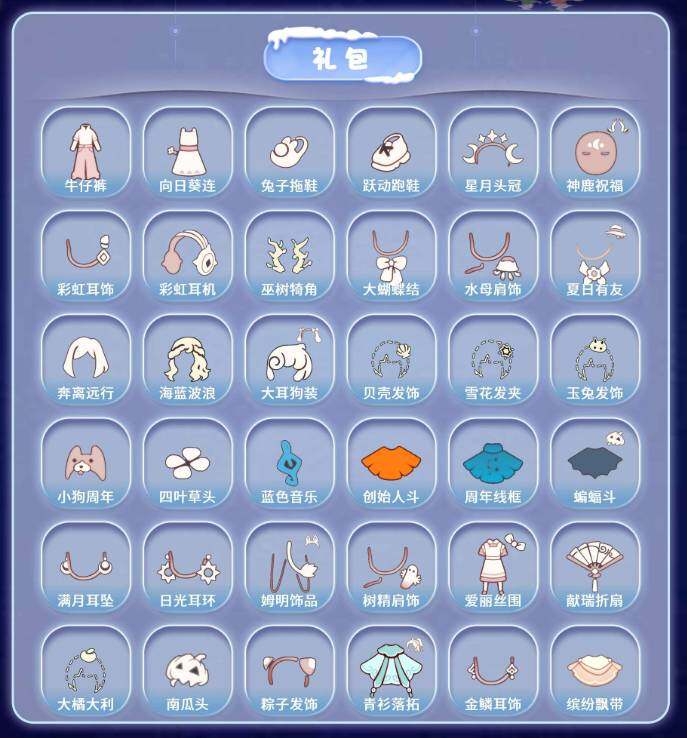687x738 pixels.
Task: Open the 巫树犄角 horns item
Action: click(x=290, y=256)
